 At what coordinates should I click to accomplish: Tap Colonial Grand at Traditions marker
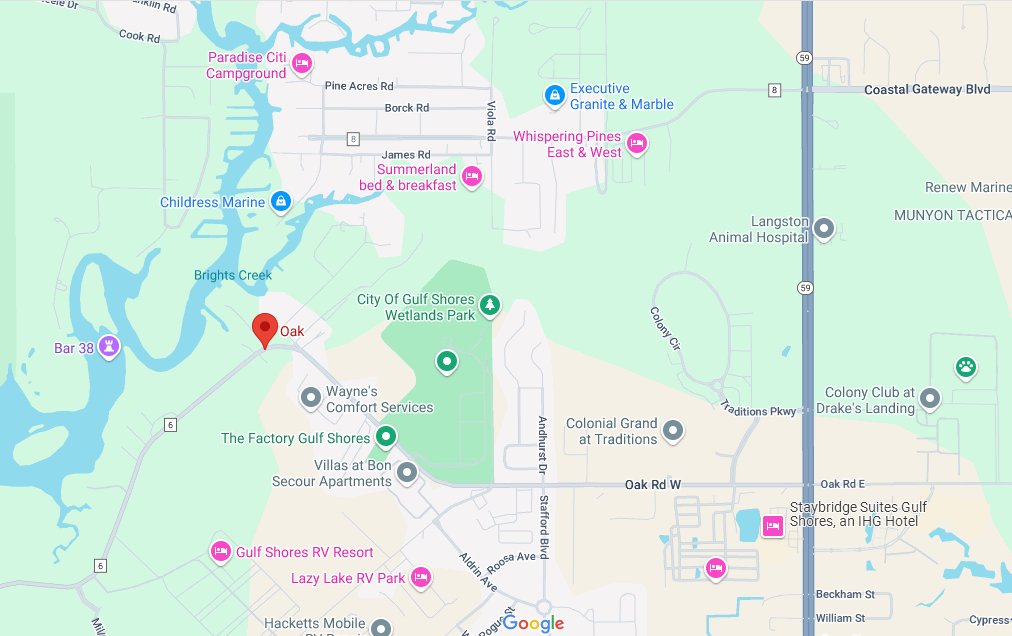(x=674, y=431)
